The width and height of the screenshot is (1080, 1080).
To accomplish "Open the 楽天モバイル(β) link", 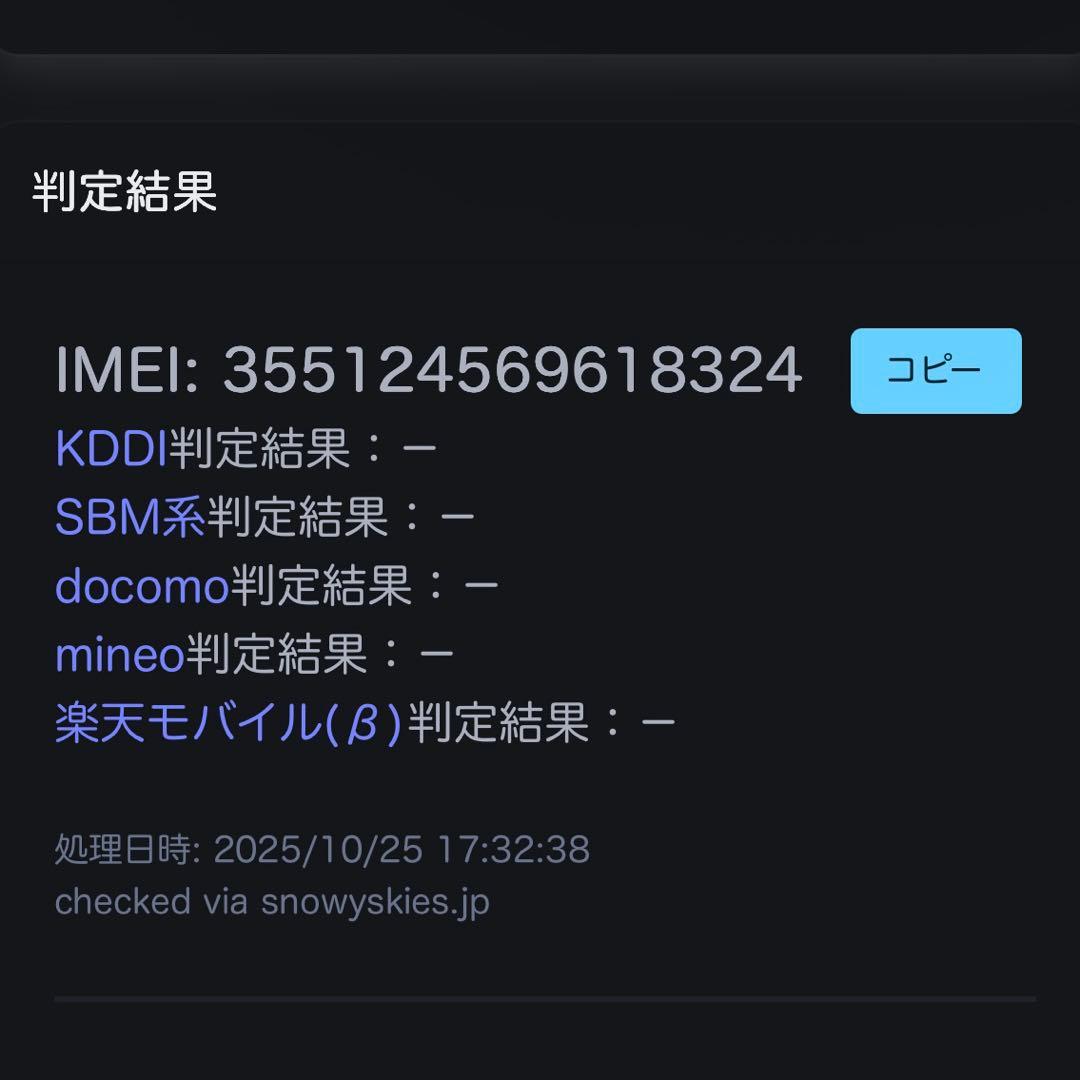I will pyautogui.click(x=228, y=723).
